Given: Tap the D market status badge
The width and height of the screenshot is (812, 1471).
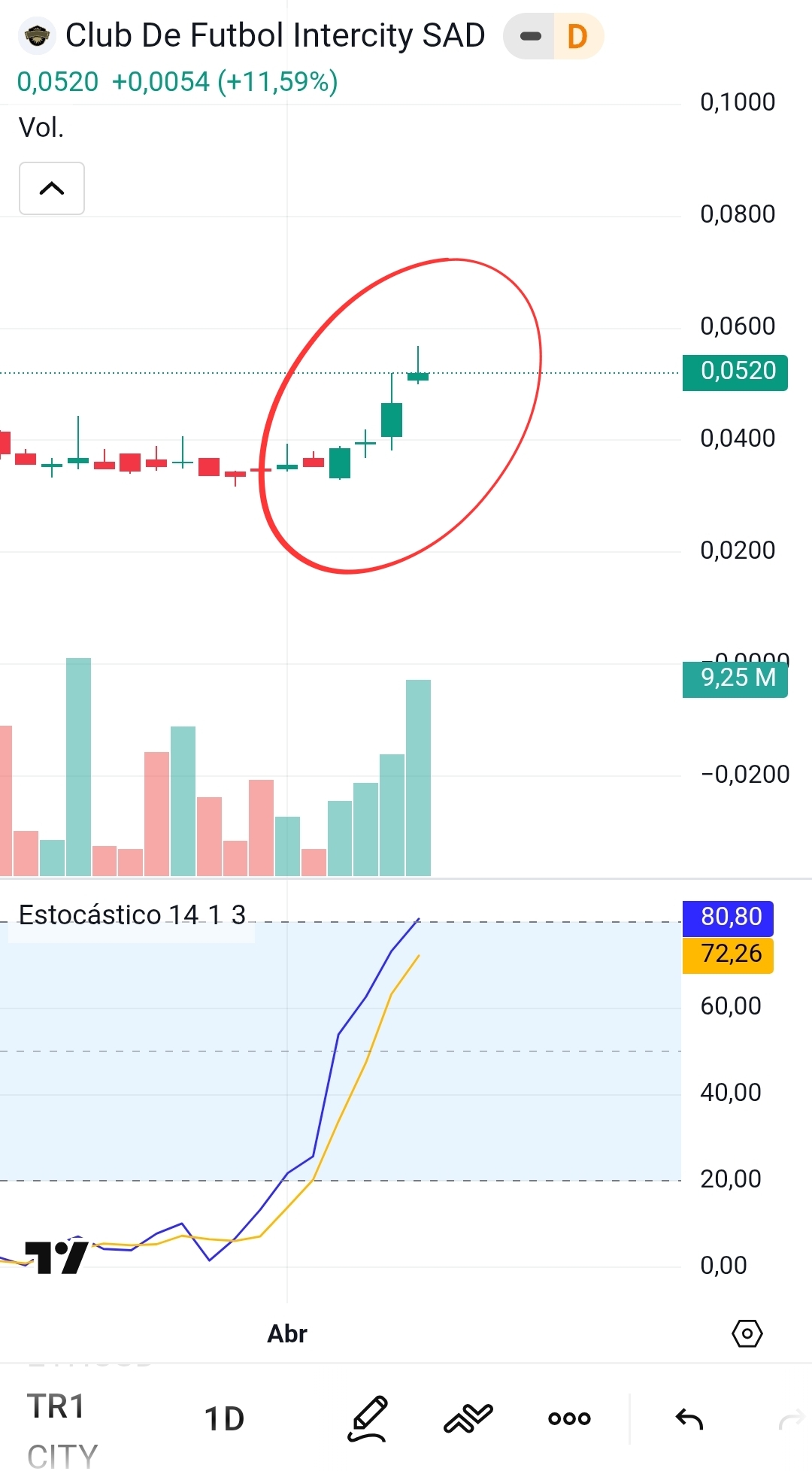Looking at the screenshot, I should pyautogui.click(x=577, y=36).
